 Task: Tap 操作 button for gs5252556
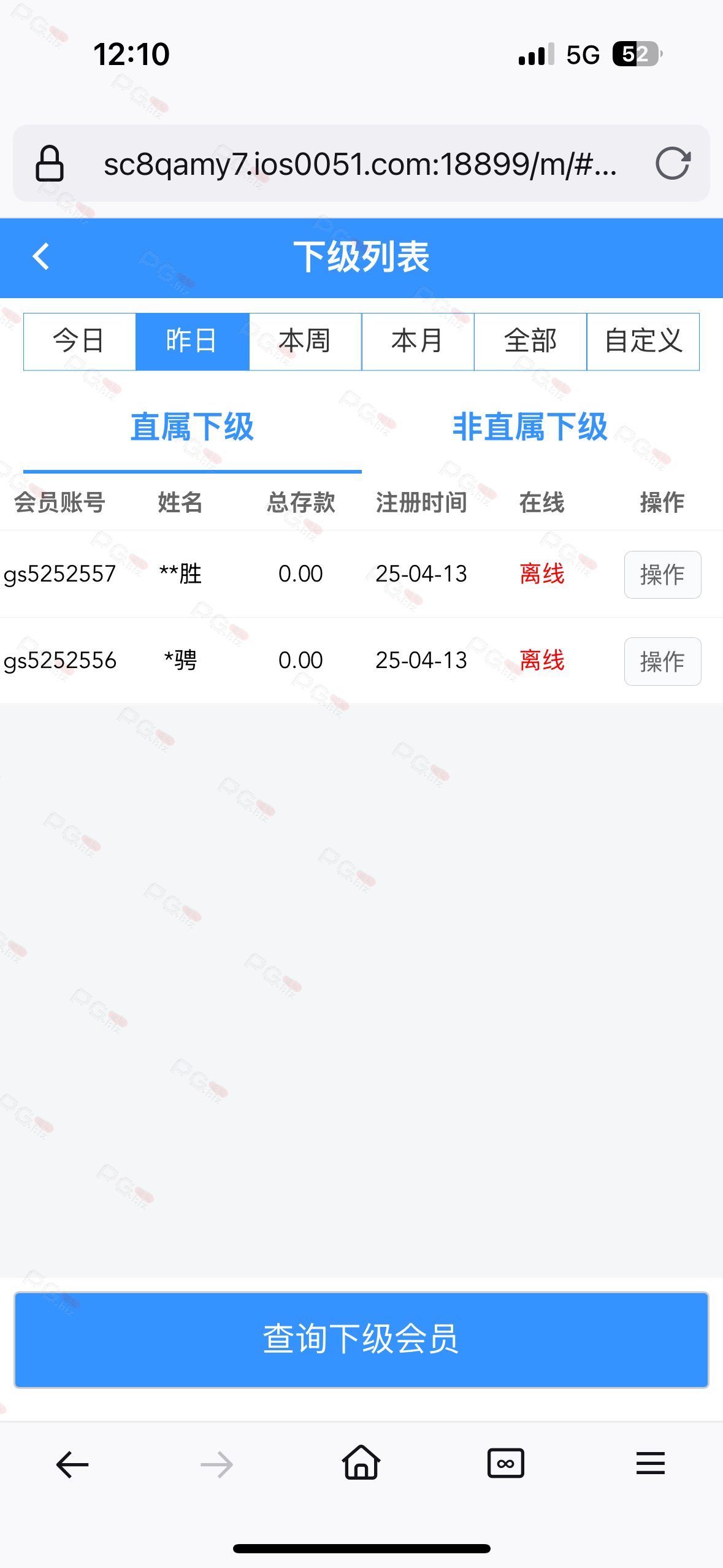pyautogui.click(x=662, y=661)
